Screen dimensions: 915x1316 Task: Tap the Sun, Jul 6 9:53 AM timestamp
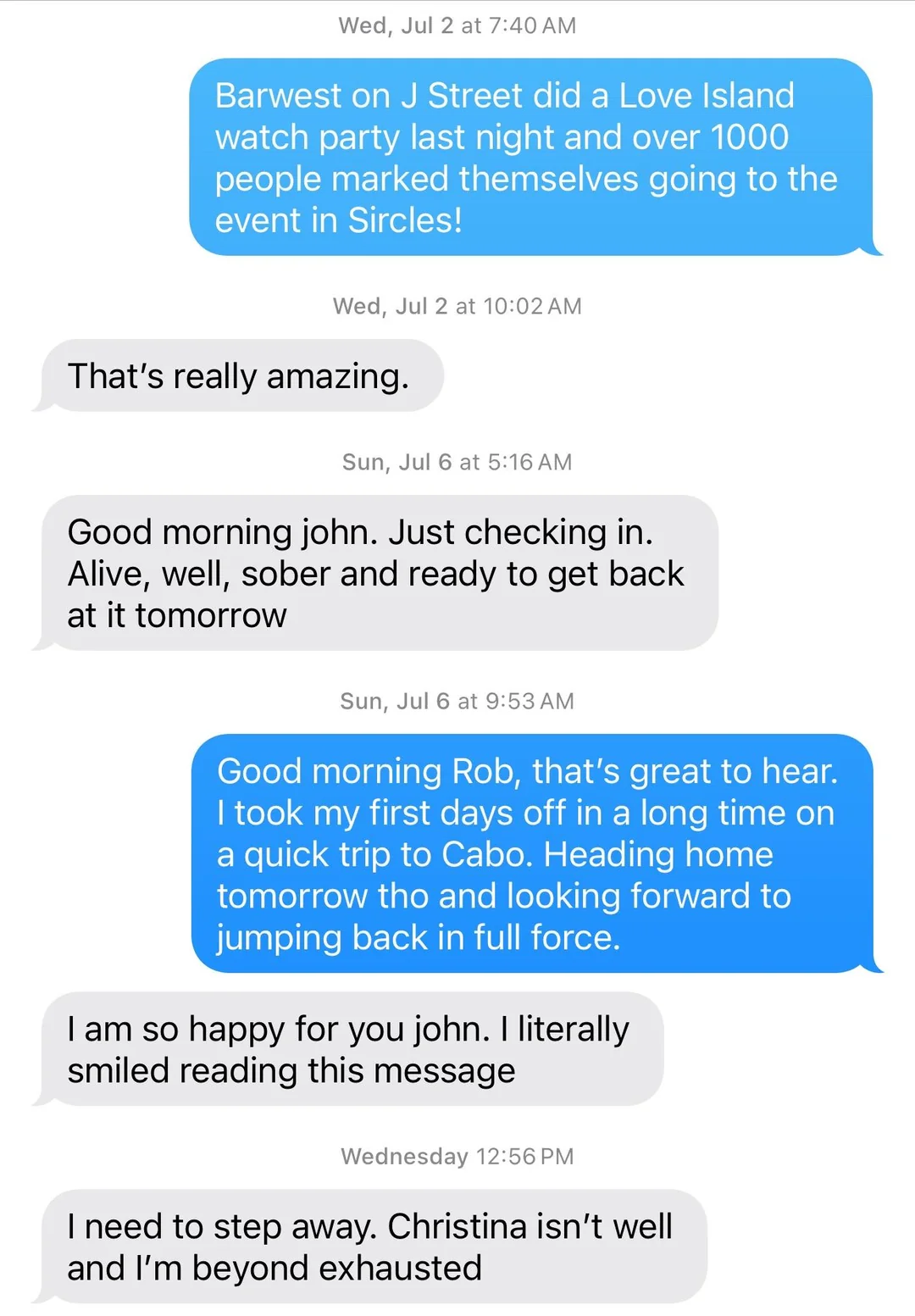point(456,701)
